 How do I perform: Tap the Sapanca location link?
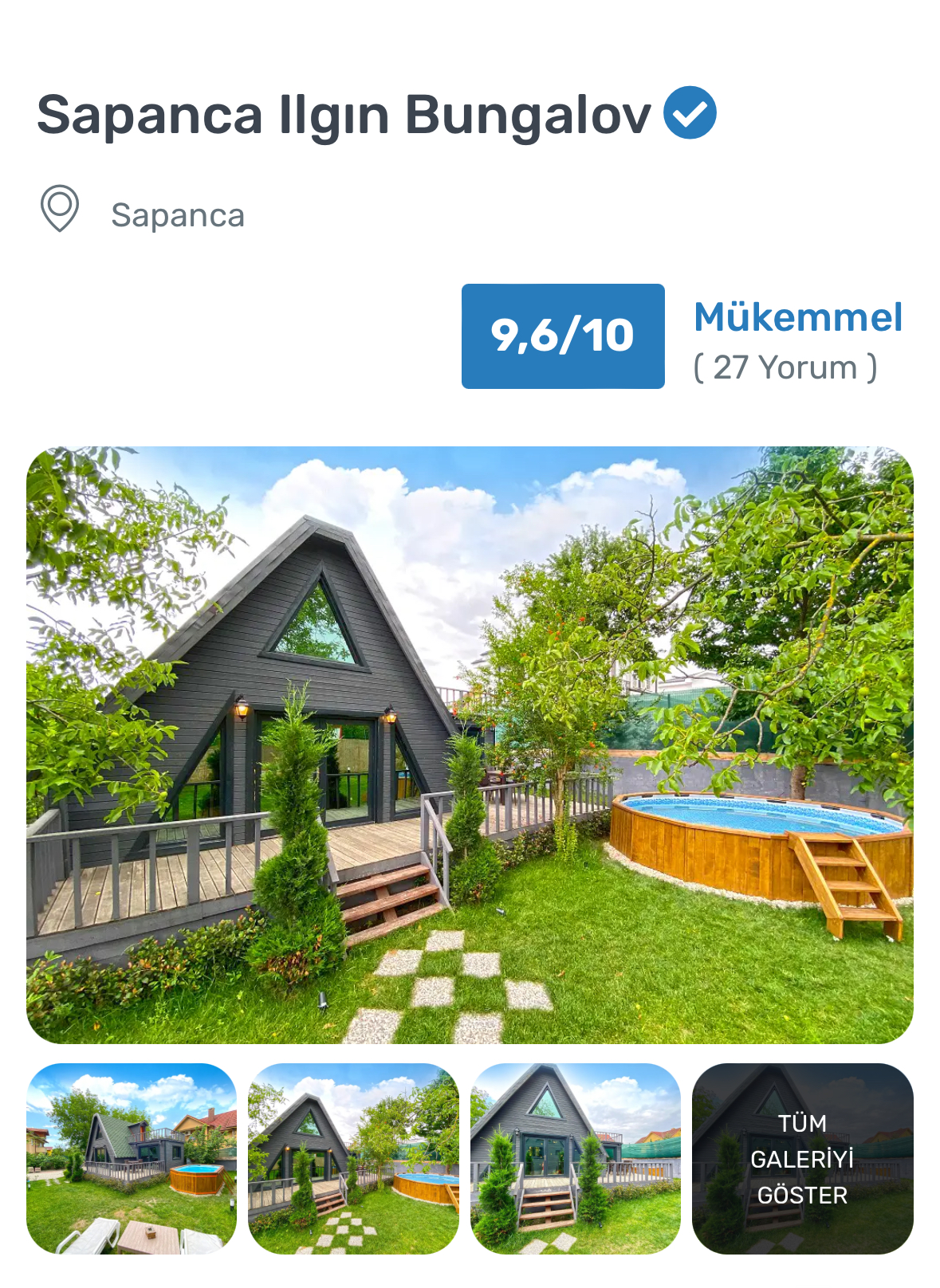(177, 215)
